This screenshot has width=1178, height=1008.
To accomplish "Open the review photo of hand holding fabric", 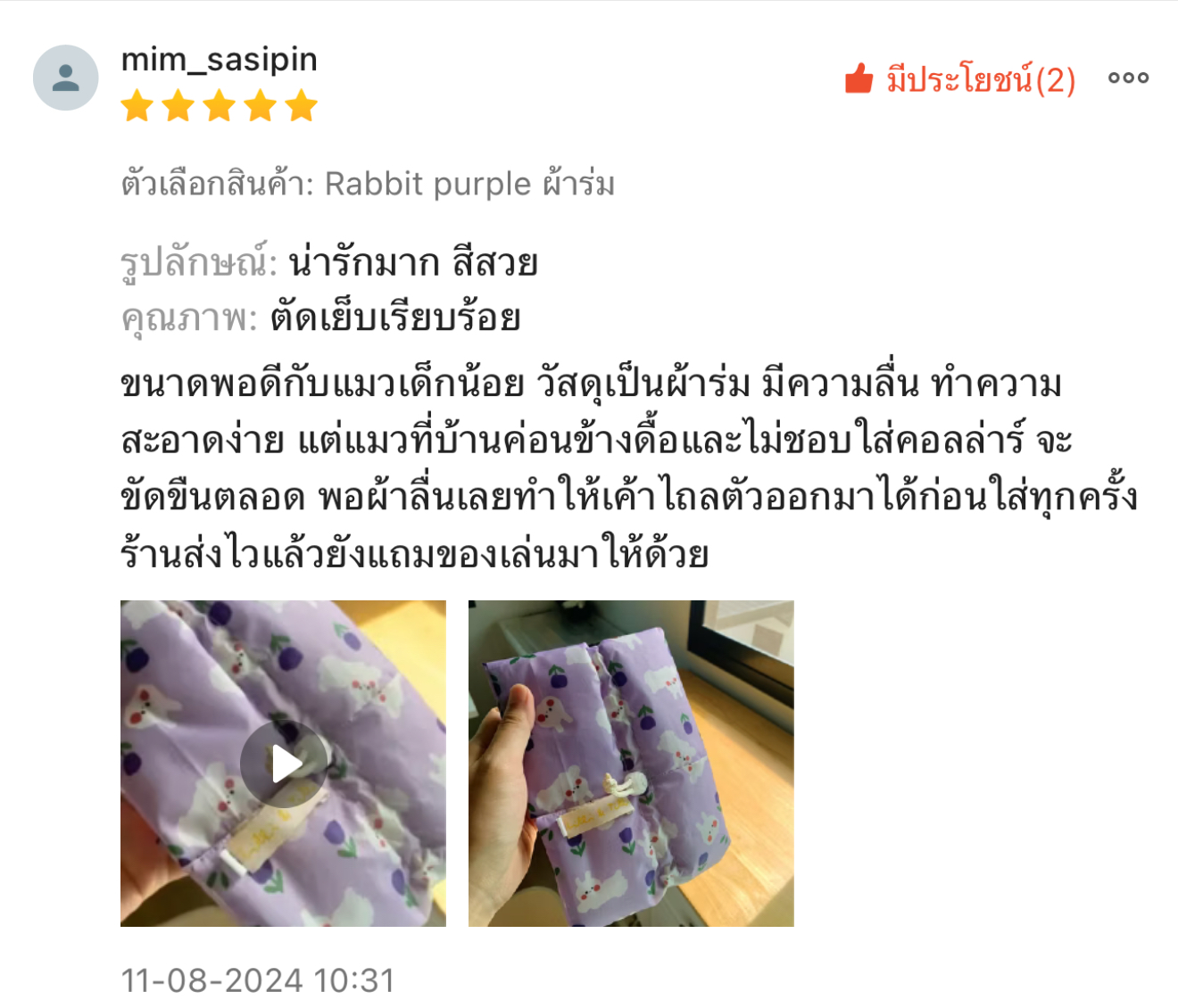I will pyautogui.click(x=631, y=764).
